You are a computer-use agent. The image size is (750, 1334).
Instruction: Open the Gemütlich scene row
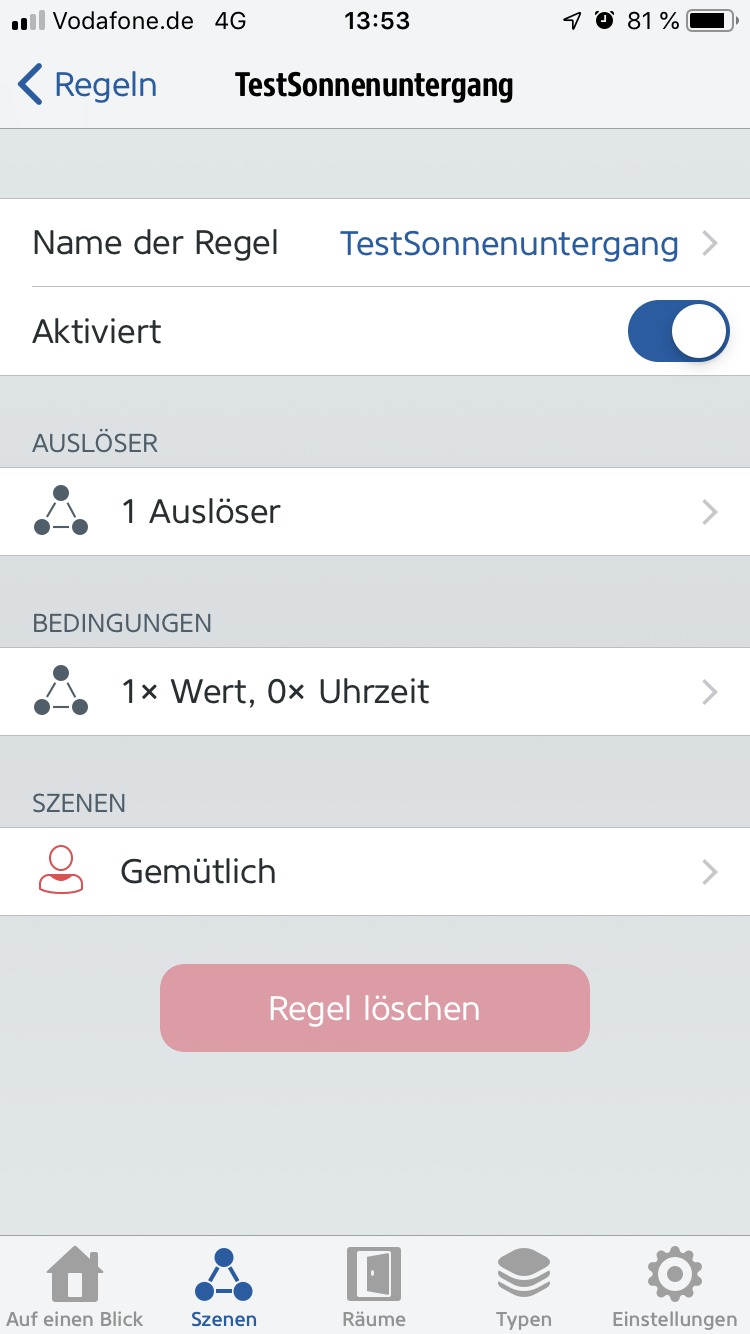pos(375,872)
